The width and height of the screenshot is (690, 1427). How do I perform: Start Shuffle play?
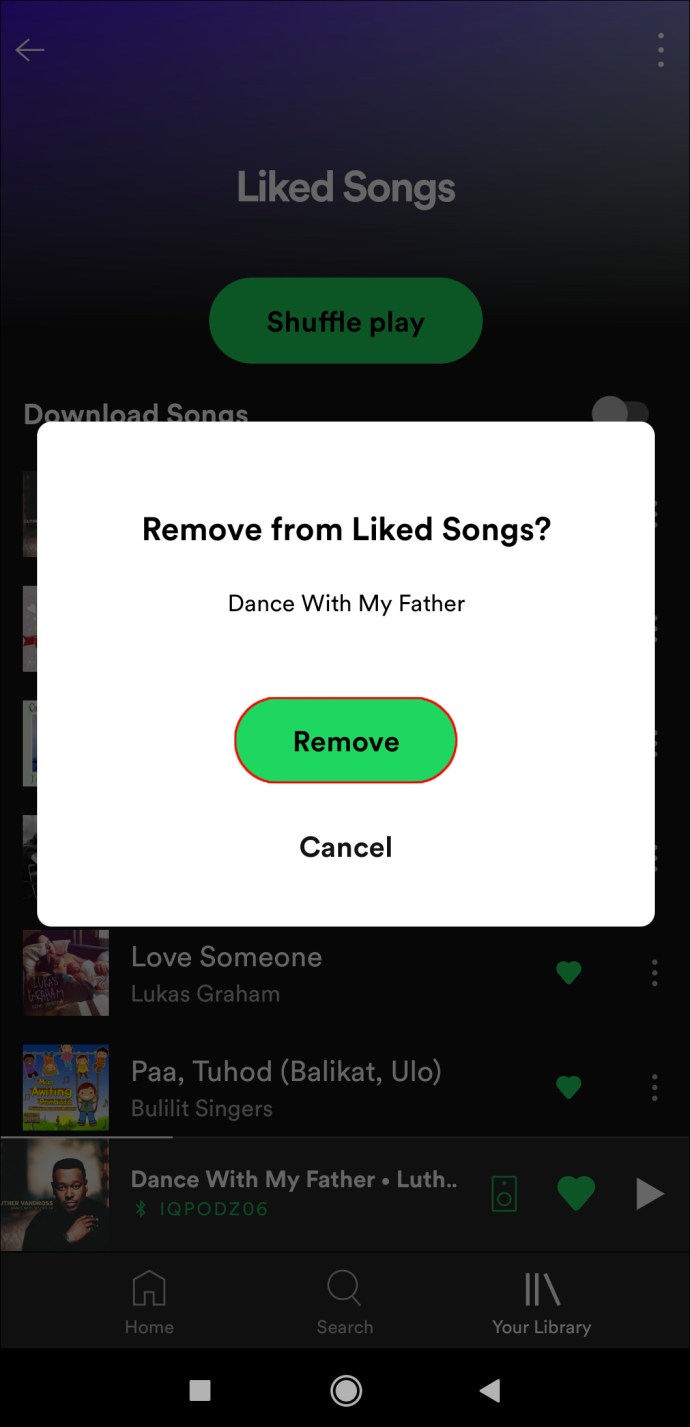[345, 321]
